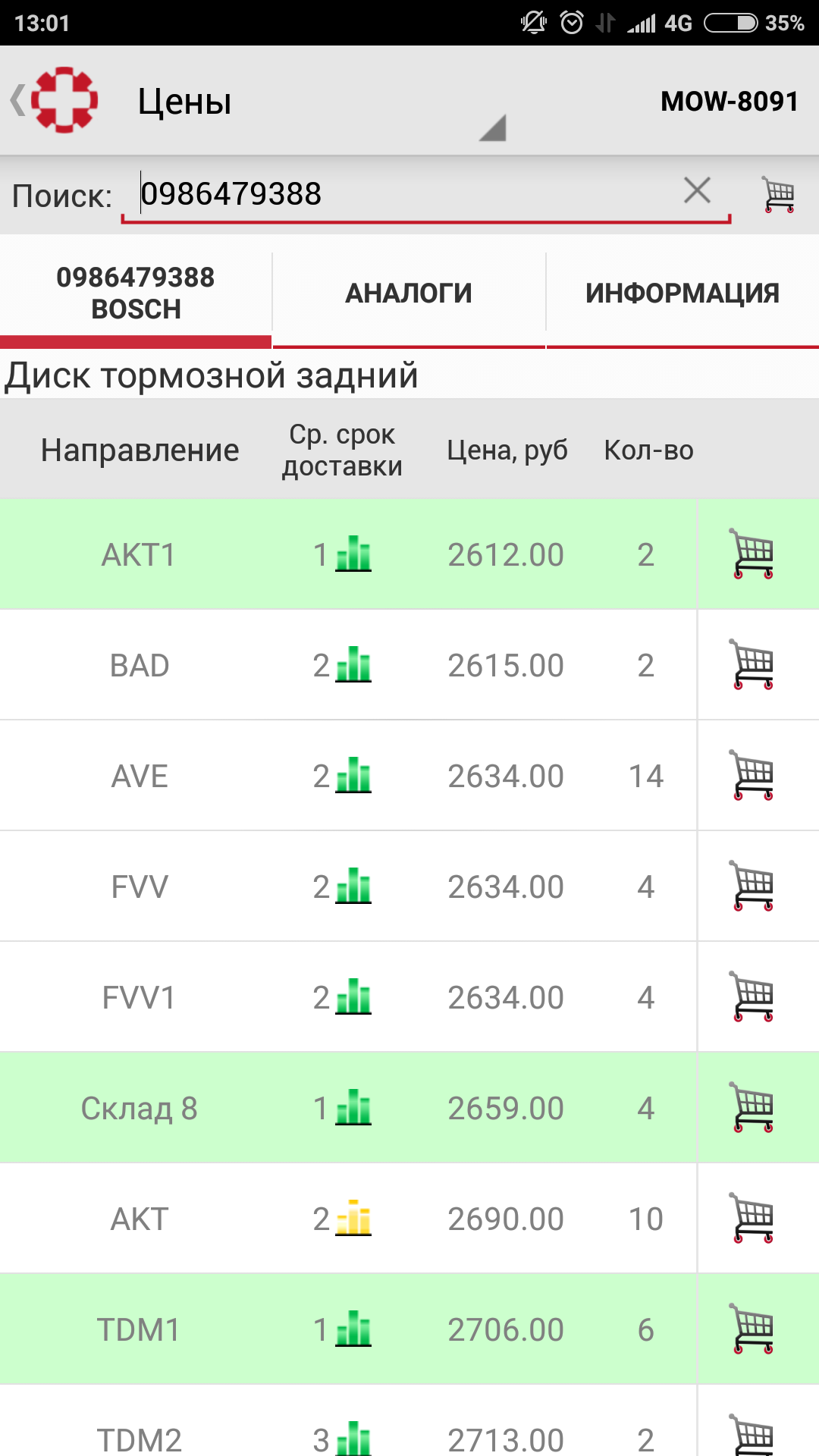819x1456 pixels.
Task: Go back using the logo arrow
Action: pos(53,100)
